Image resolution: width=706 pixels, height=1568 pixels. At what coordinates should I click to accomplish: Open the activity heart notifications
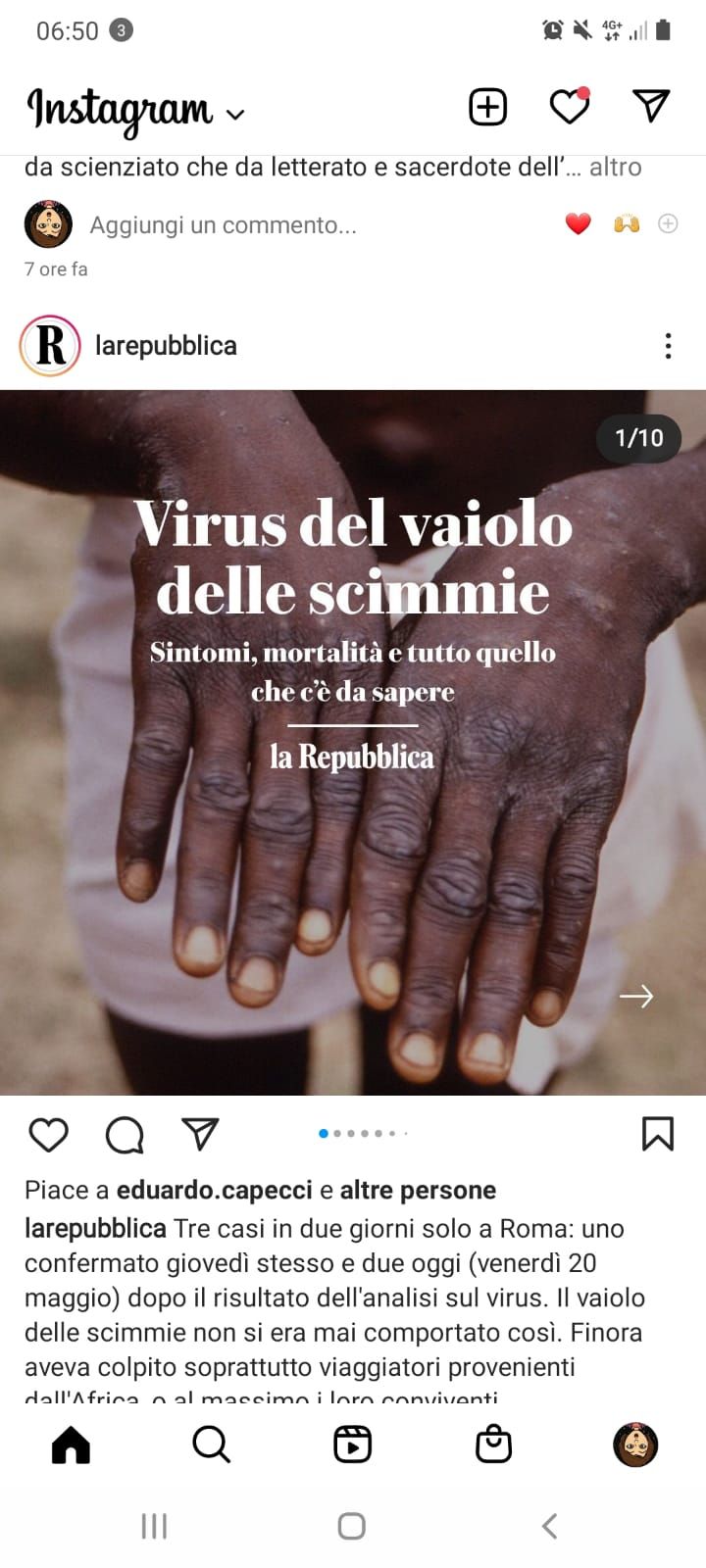tap(569, 107)
